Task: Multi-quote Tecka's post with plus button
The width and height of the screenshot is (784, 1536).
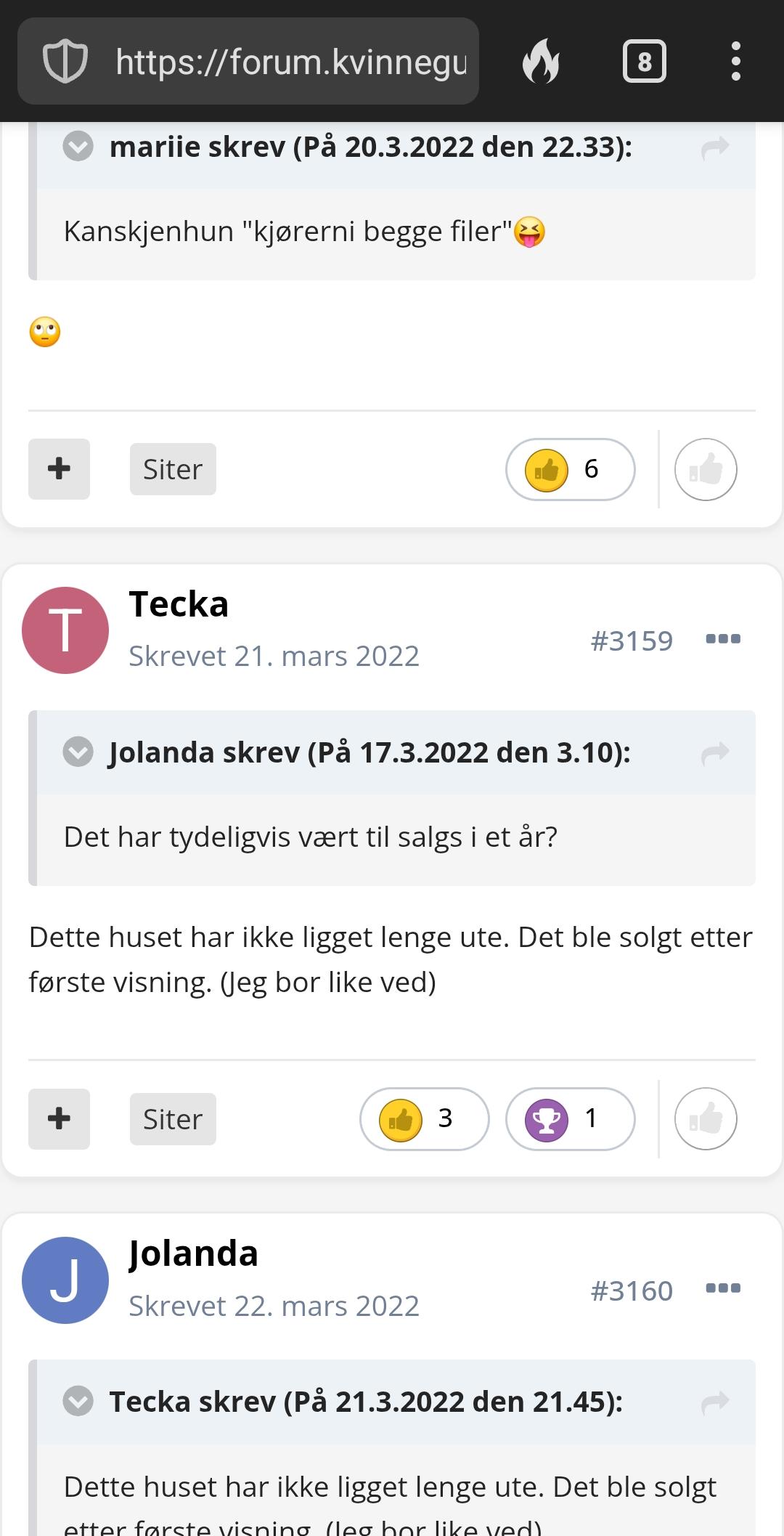Action: point(59,1119)
